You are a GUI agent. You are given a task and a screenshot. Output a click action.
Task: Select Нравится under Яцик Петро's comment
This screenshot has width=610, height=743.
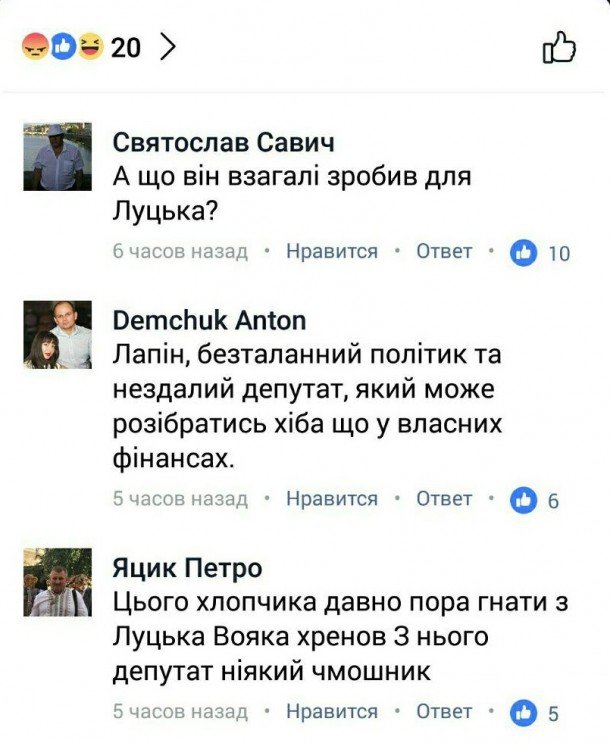tap(332, 711)
